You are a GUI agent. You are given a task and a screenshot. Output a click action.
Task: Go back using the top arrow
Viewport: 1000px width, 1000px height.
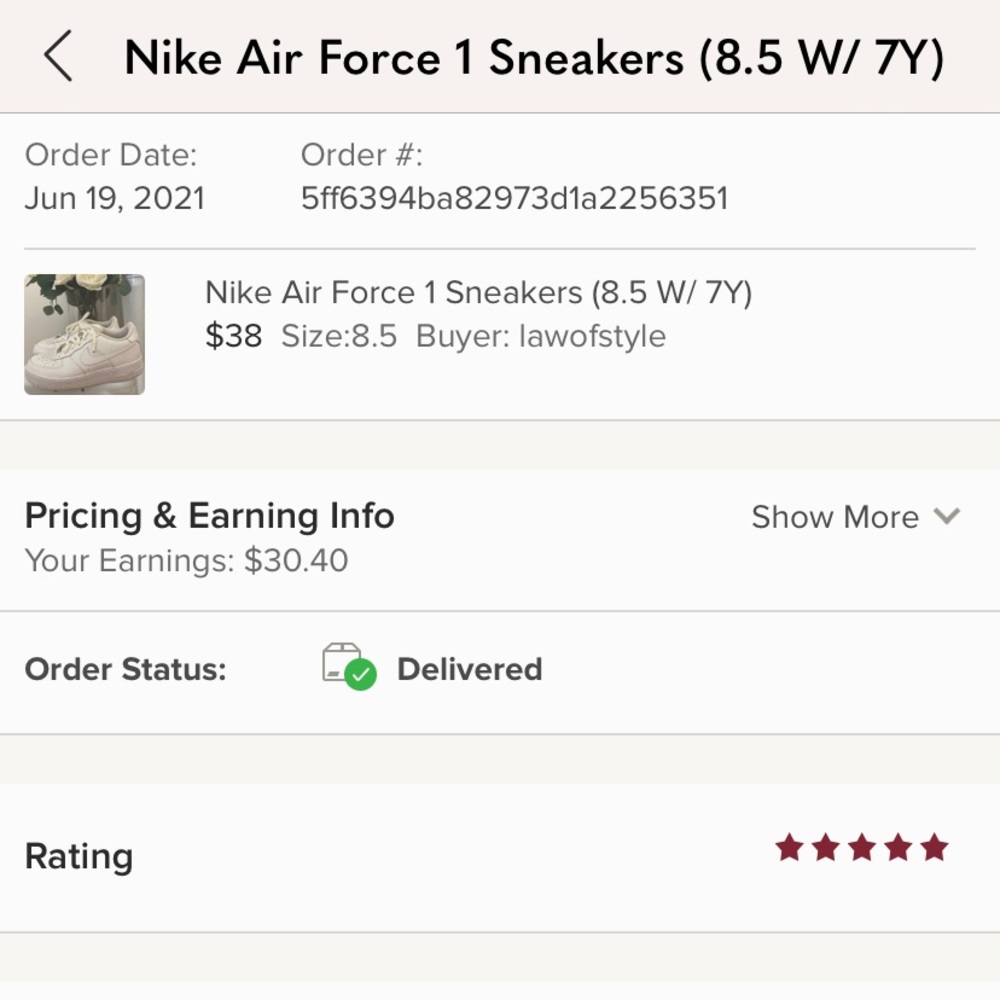point(58,56)
